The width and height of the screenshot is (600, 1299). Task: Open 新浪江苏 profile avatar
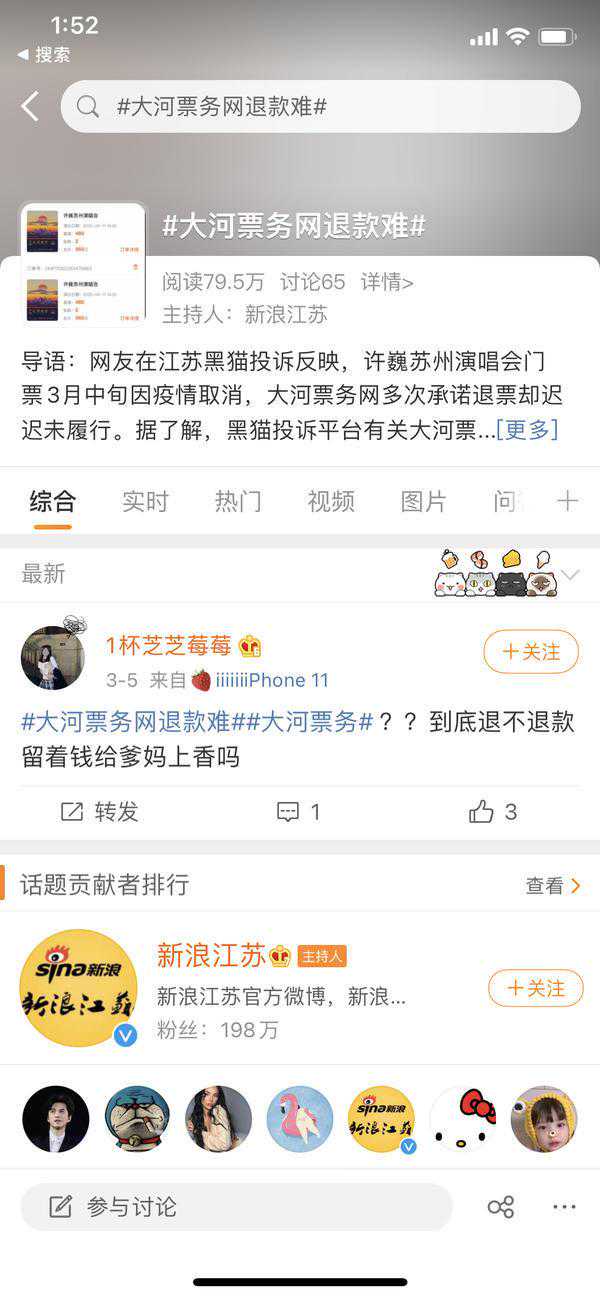[79, 988]
